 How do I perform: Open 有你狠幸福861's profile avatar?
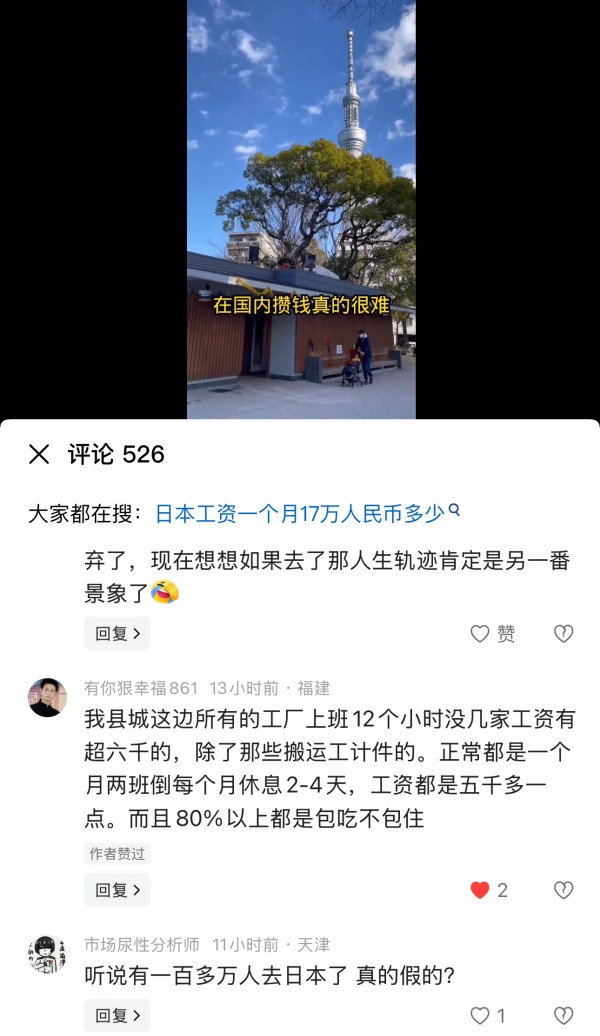[x=47, y=697]
